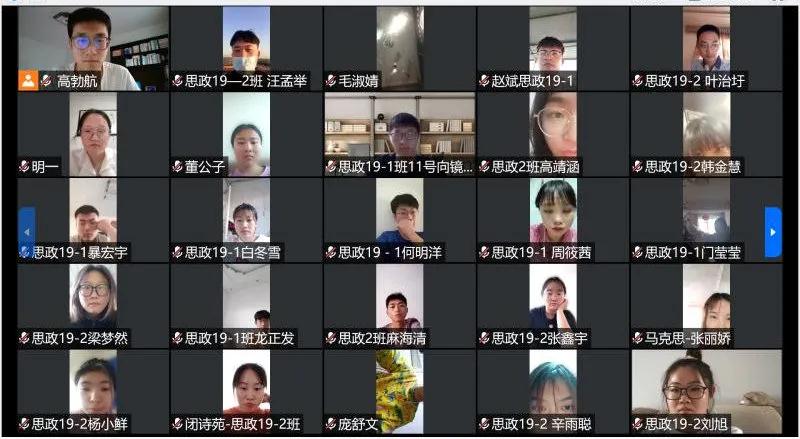This screenshot has height=439, width=800.
Task: Tap 赵斌思政19-1 video tile
Action: coord(552,47)
